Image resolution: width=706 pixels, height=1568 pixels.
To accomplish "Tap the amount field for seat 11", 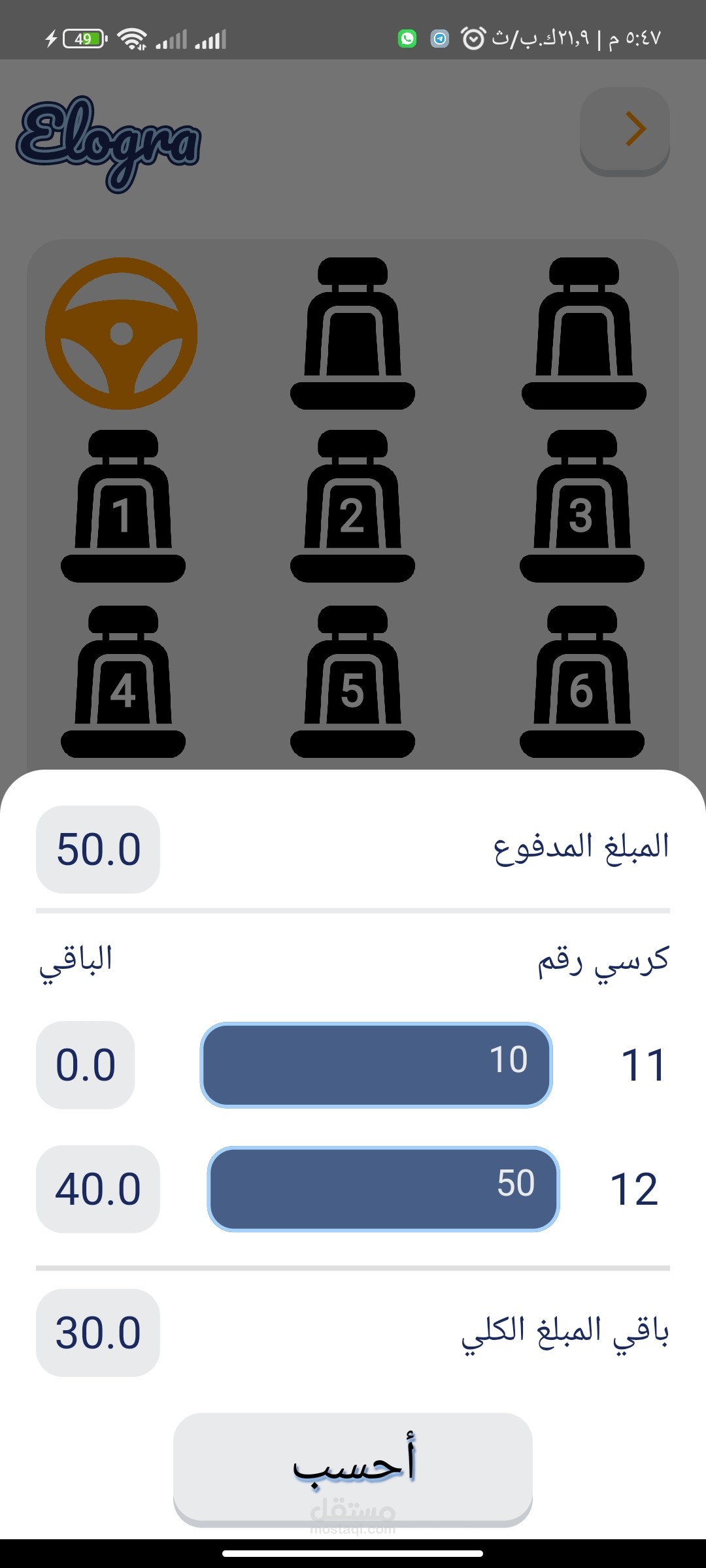I will coord(376,1065).
